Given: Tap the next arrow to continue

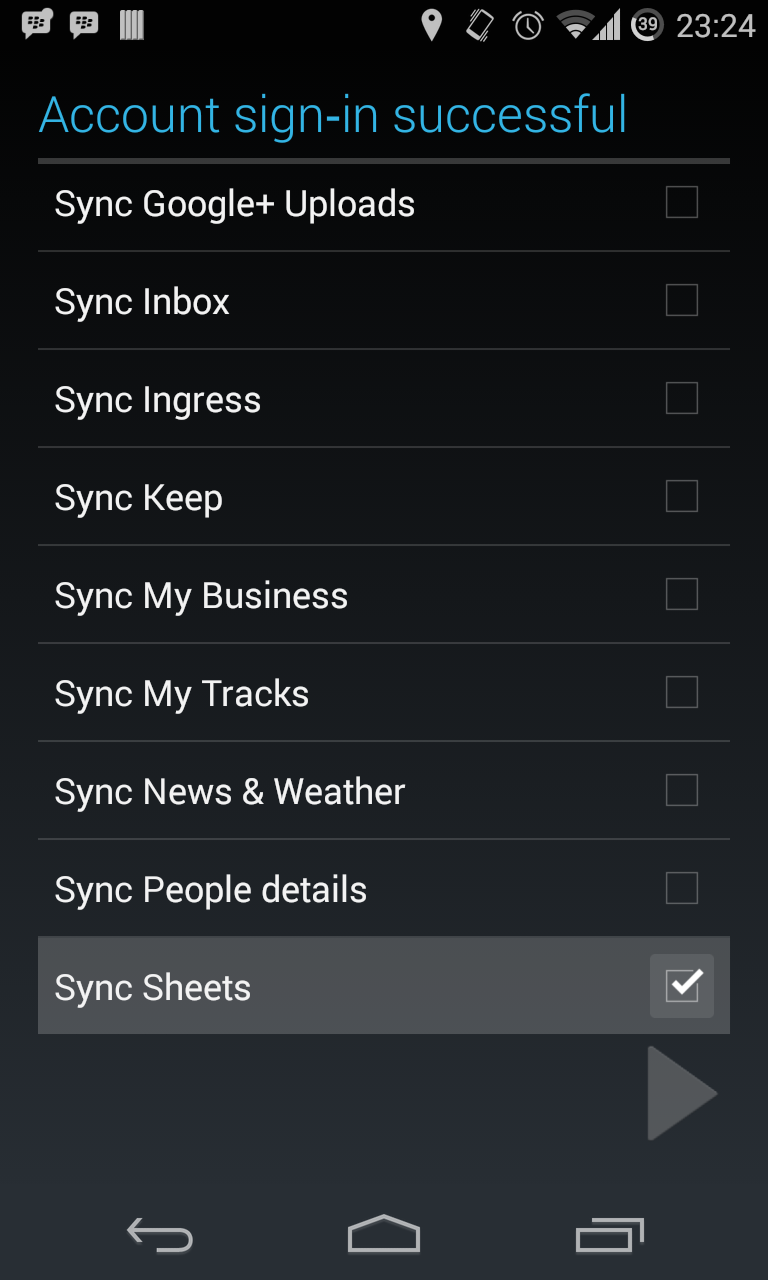Looking at the screenshot, I should point(681,1093).
